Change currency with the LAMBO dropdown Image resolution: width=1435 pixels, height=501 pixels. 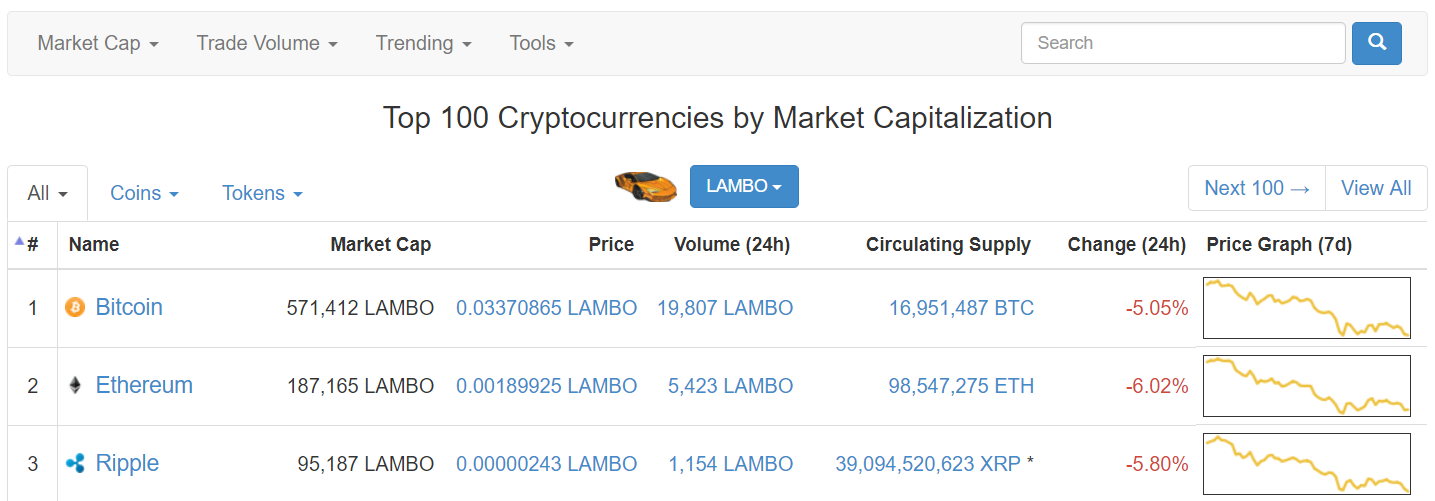pos(743,187)
